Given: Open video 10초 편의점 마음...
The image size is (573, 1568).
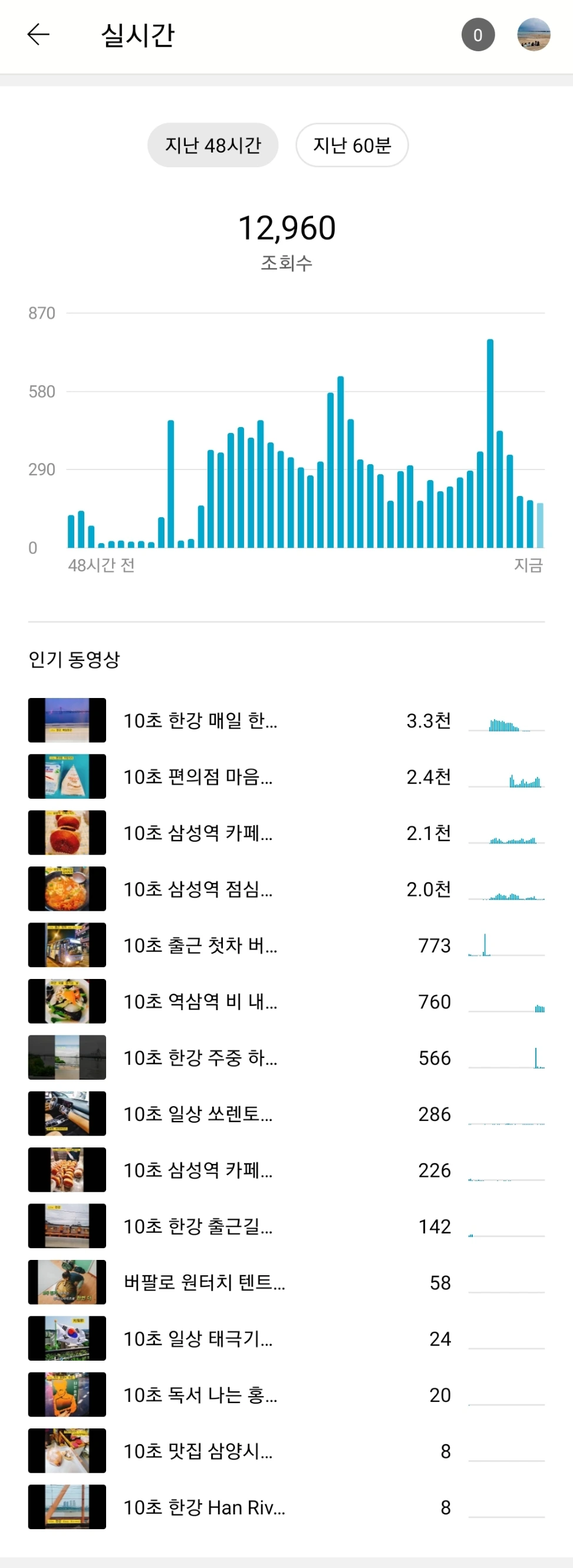Looking at the screenshot, I should [286, 776].
